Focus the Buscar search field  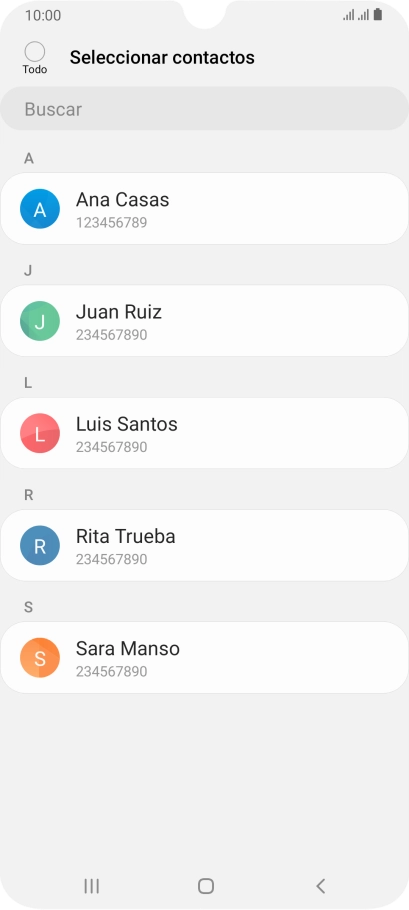[204, 109]
